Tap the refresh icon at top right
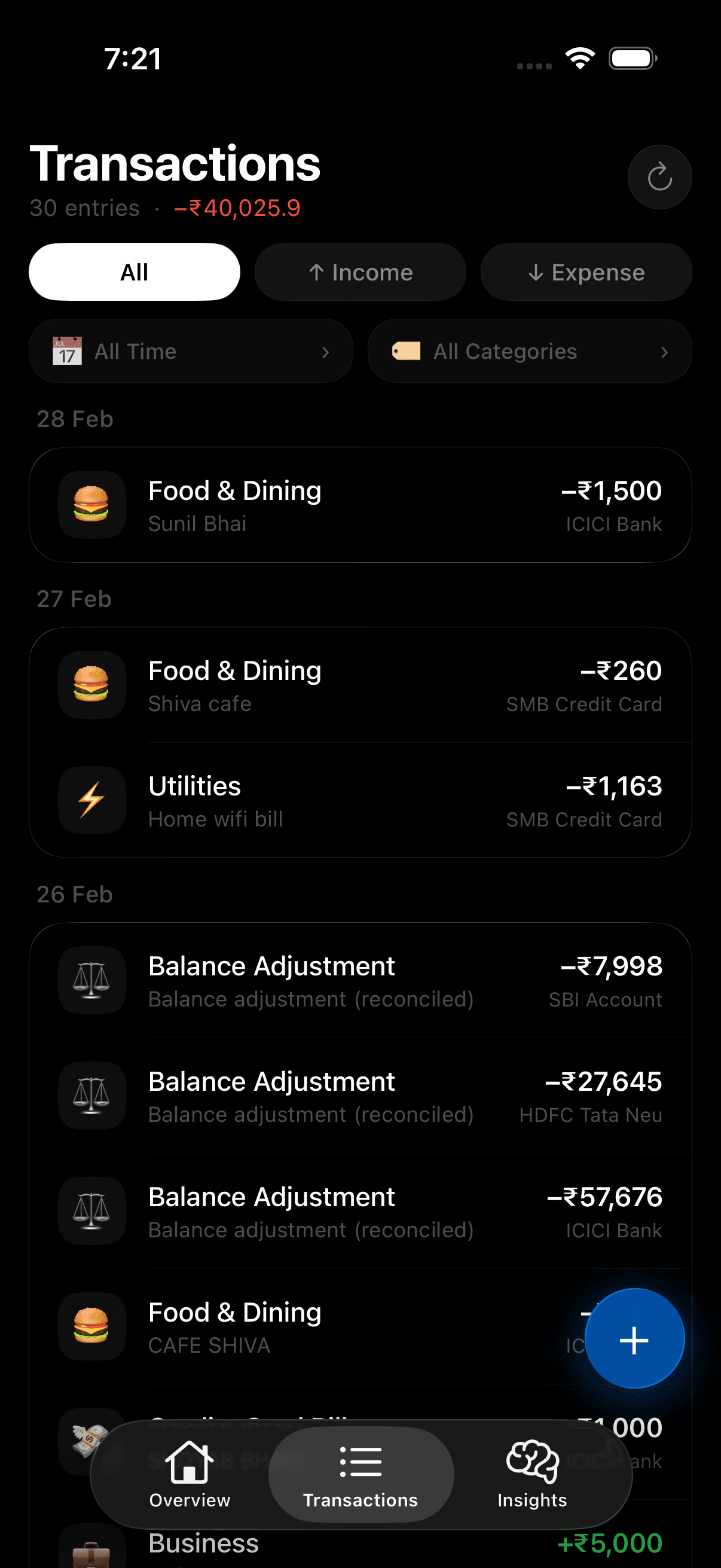721x1568 pixels. pyautogui.click(x=659, y=177)
